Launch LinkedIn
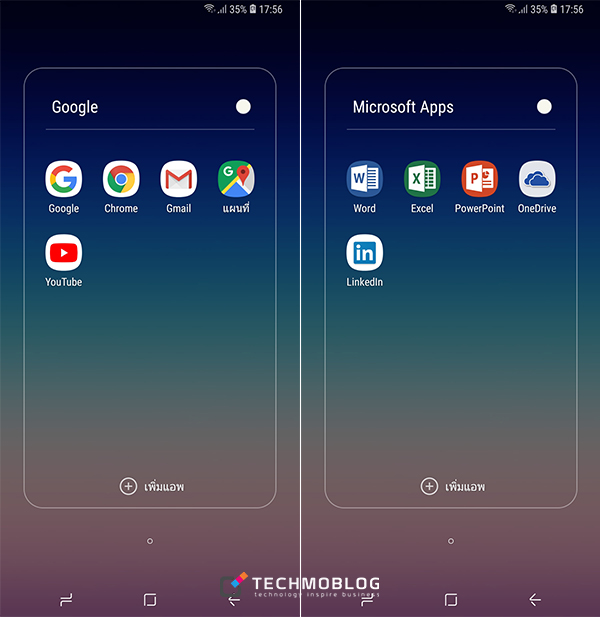This screenshot has width=600, height=617. 364,253
